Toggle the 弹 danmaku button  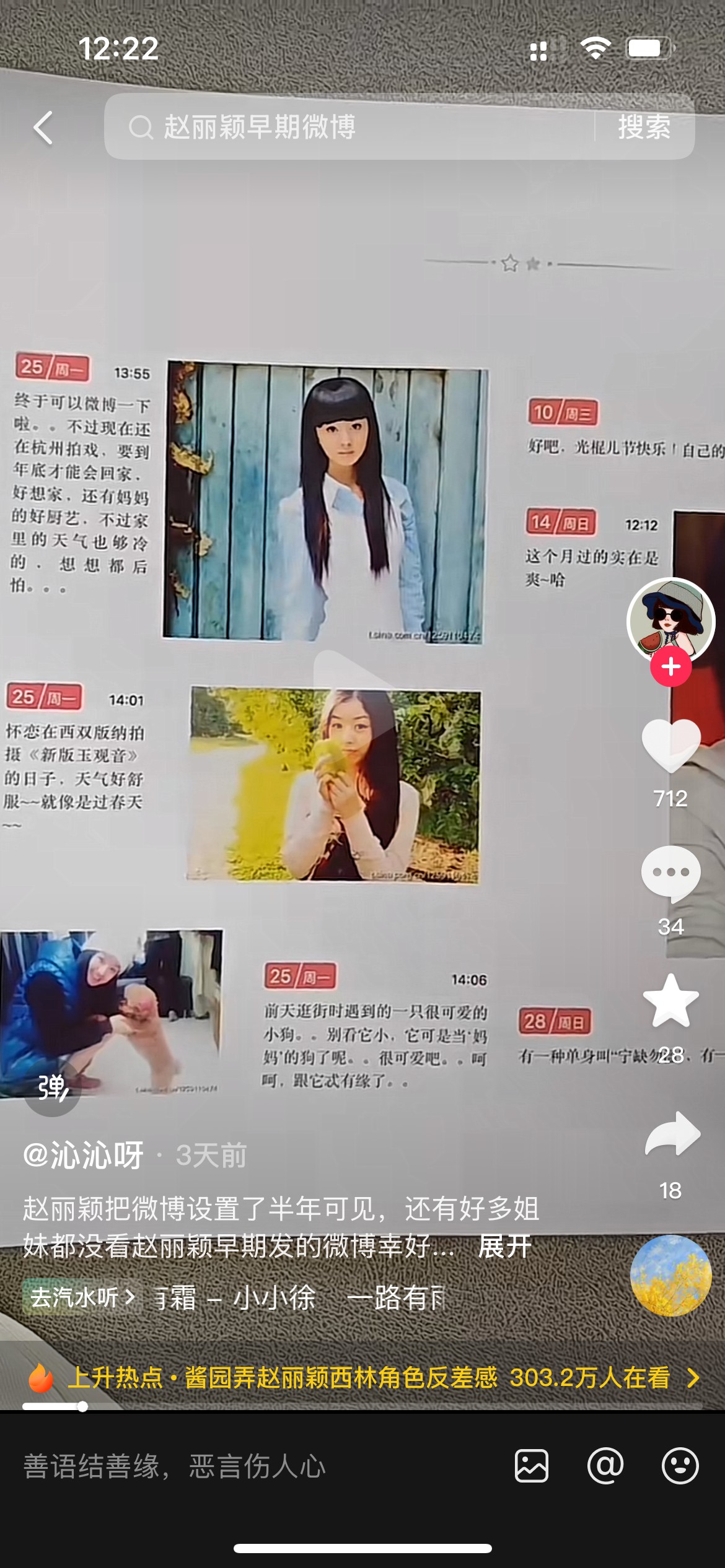pos(52,1087)
